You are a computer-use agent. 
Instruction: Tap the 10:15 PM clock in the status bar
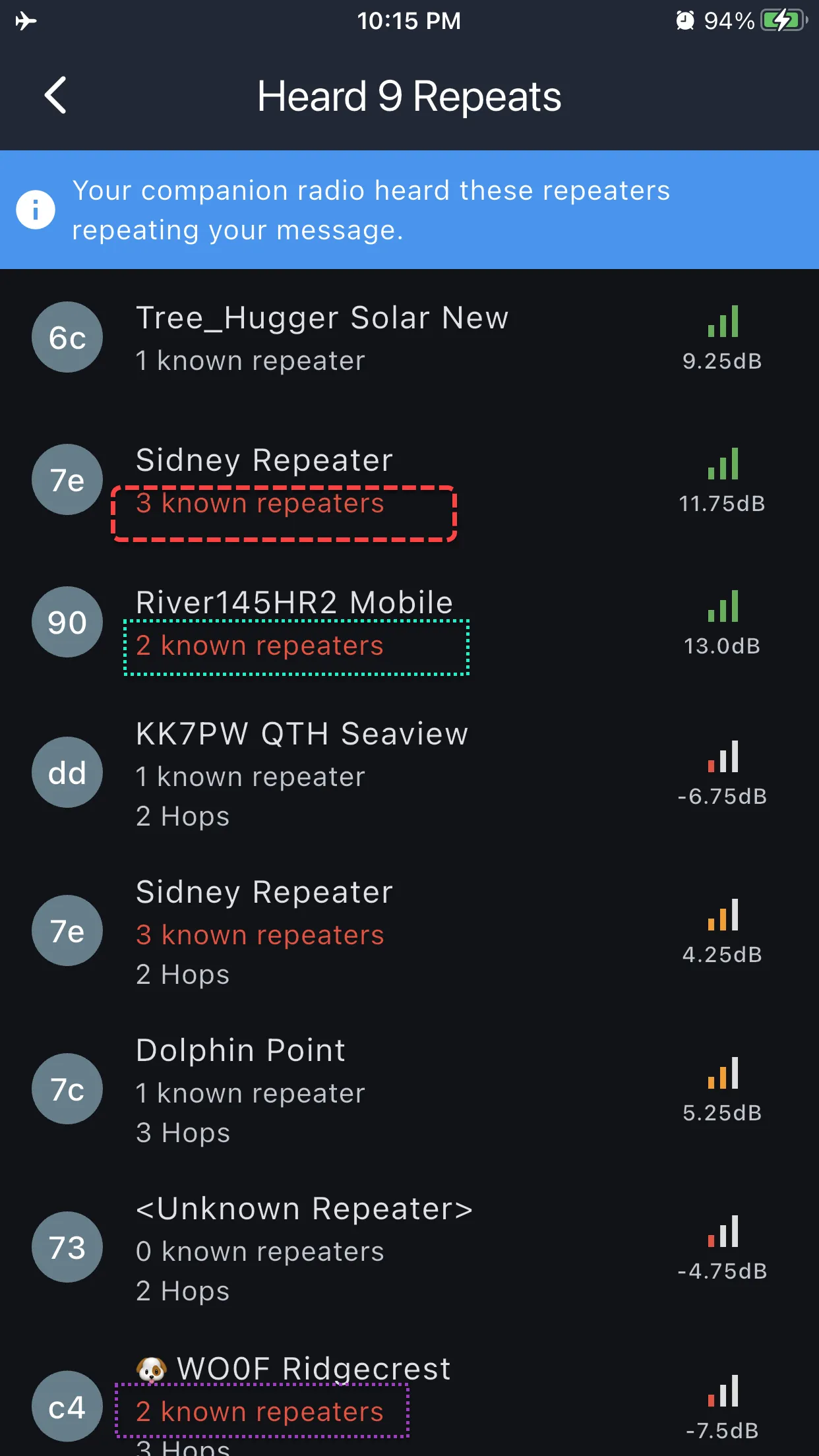(409, 20)
